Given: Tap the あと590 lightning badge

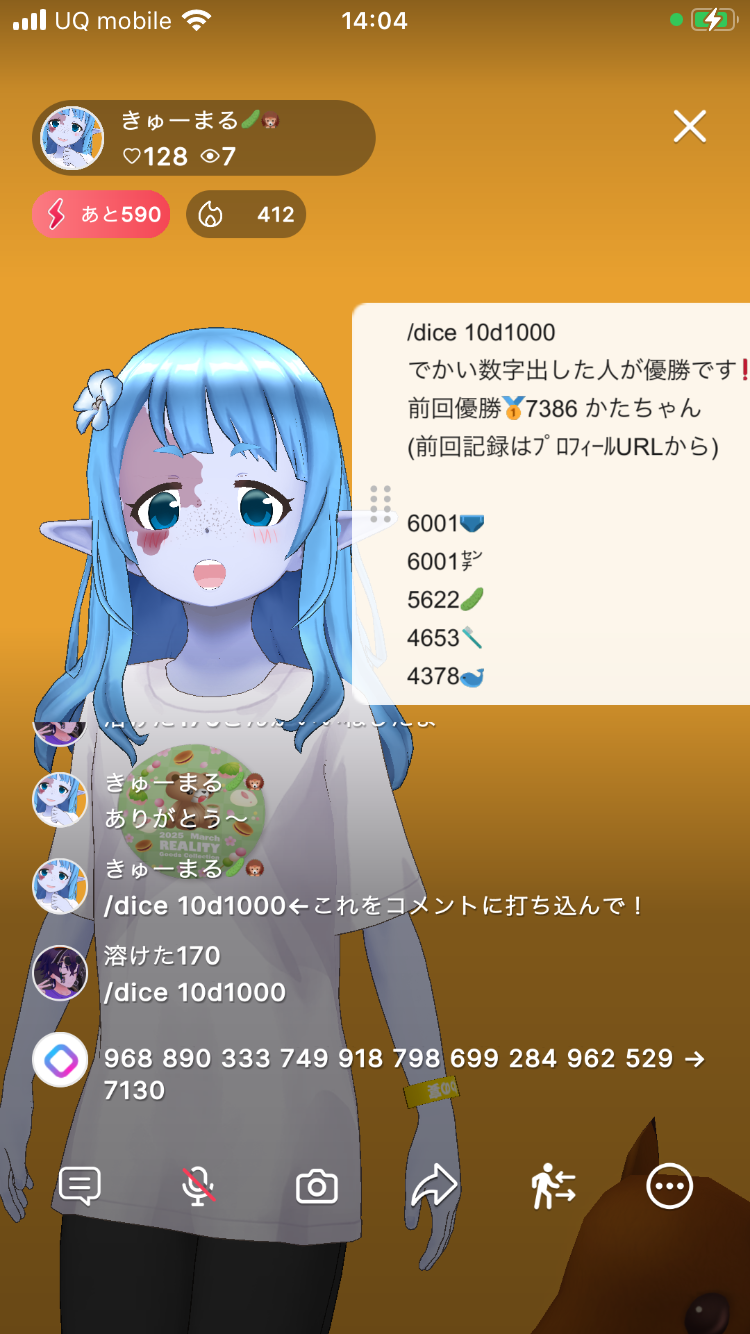Looking at the screenshot, I should coord(101,215).
